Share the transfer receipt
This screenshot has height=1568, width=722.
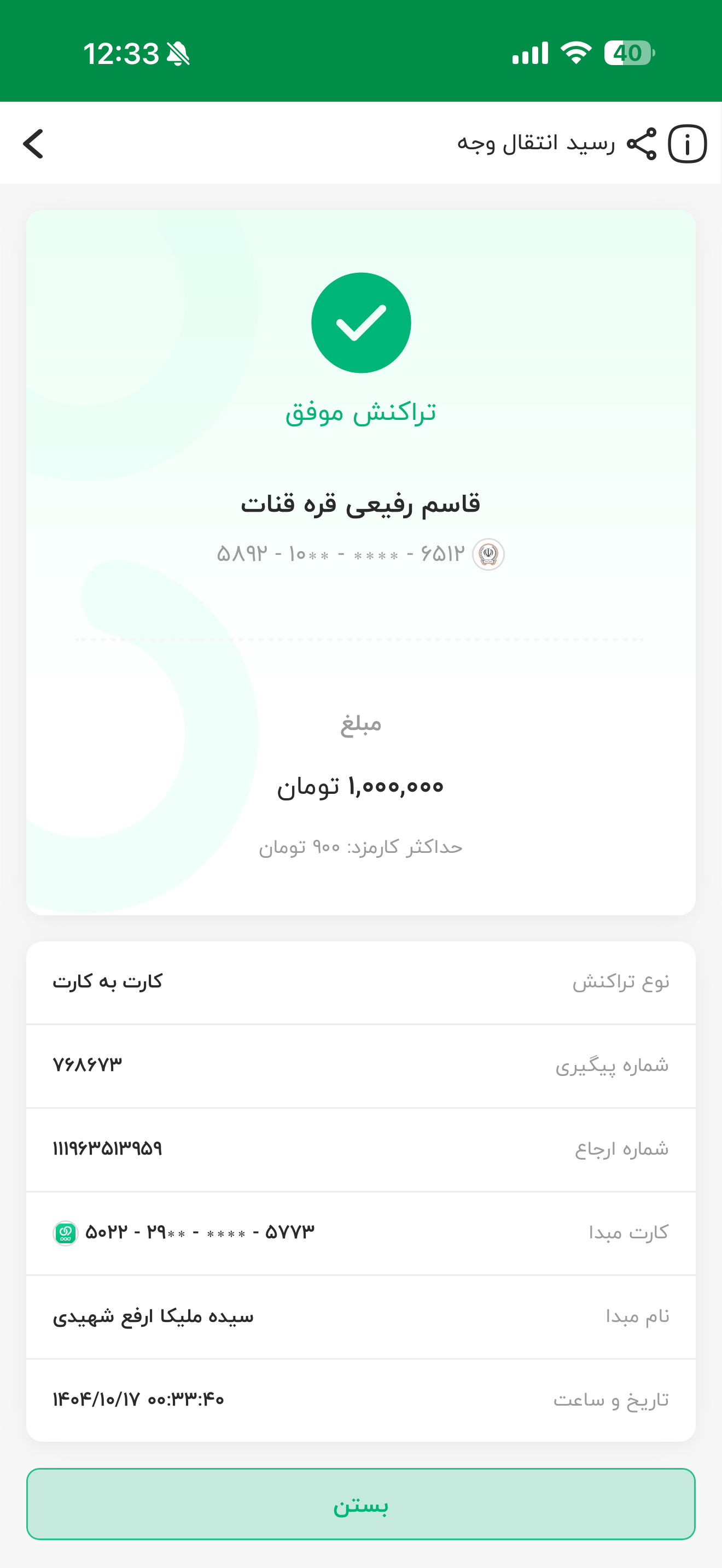pos(642,144)
